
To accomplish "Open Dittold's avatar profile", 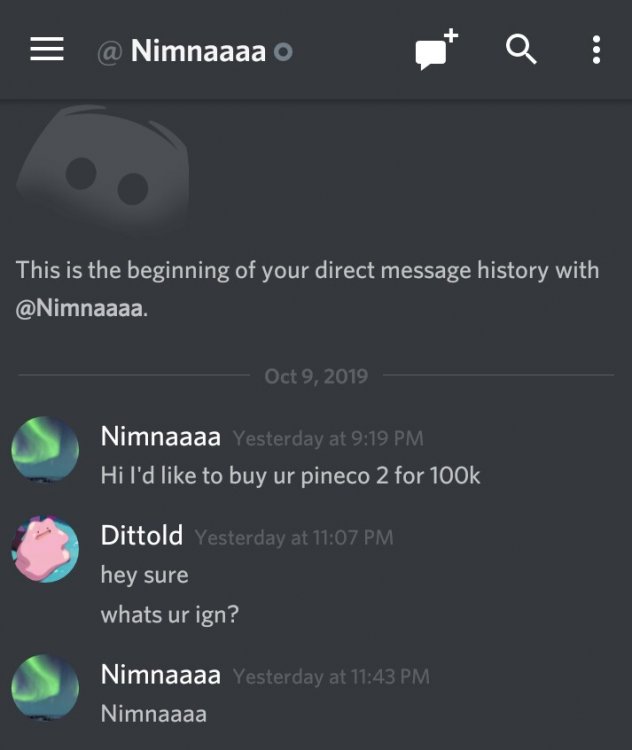I will [45, 549].
